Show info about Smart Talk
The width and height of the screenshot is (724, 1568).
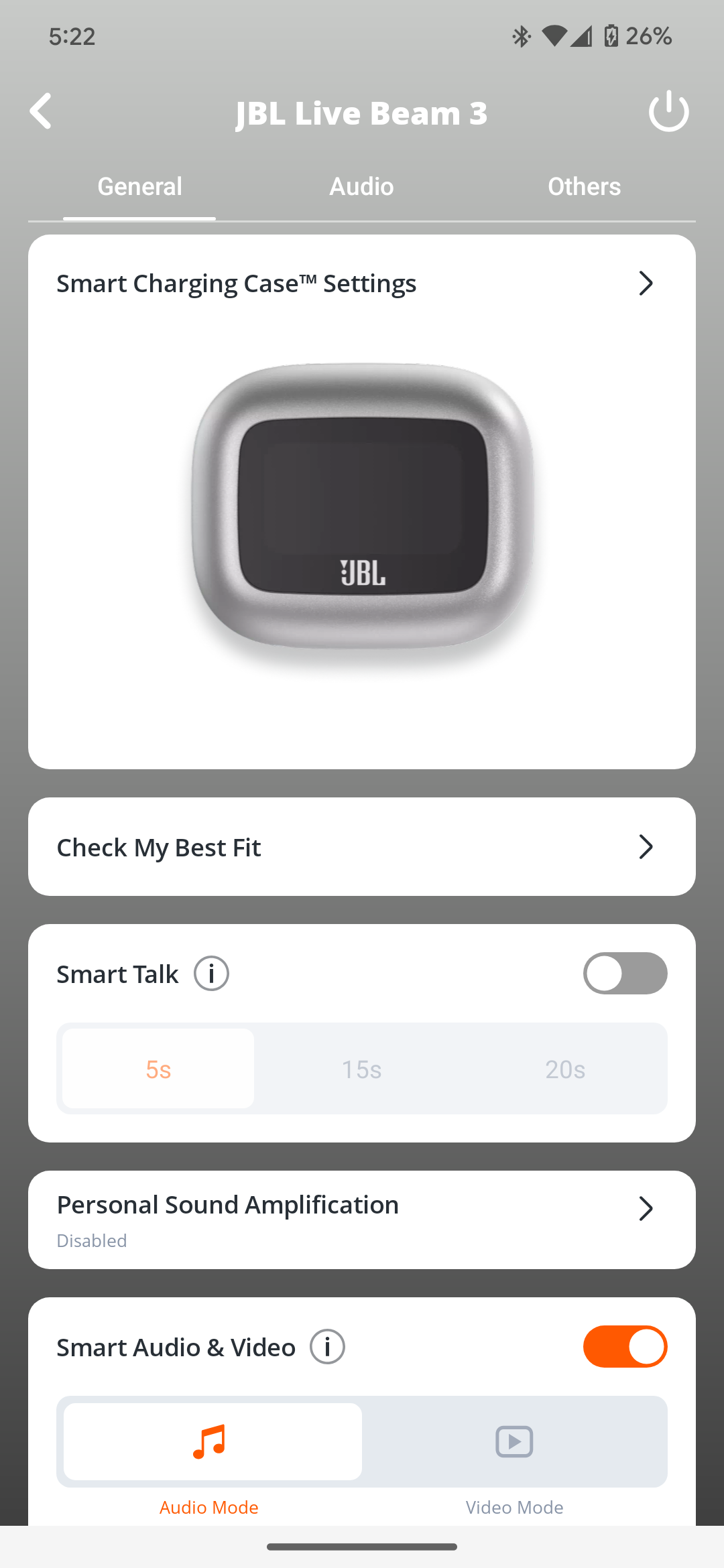coord(211,974)
